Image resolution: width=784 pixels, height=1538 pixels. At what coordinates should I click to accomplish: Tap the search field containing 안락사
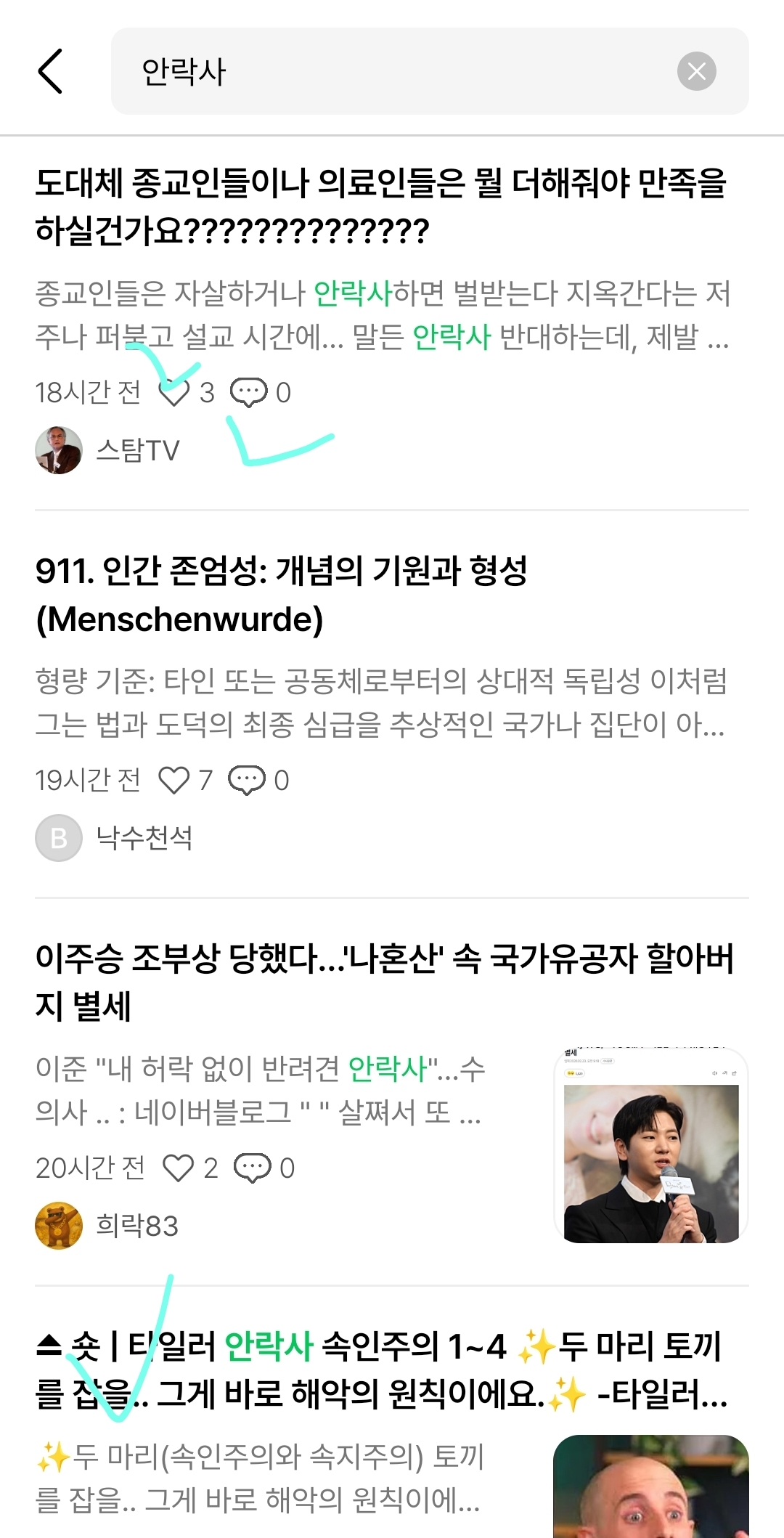click(x=392, y=71)
